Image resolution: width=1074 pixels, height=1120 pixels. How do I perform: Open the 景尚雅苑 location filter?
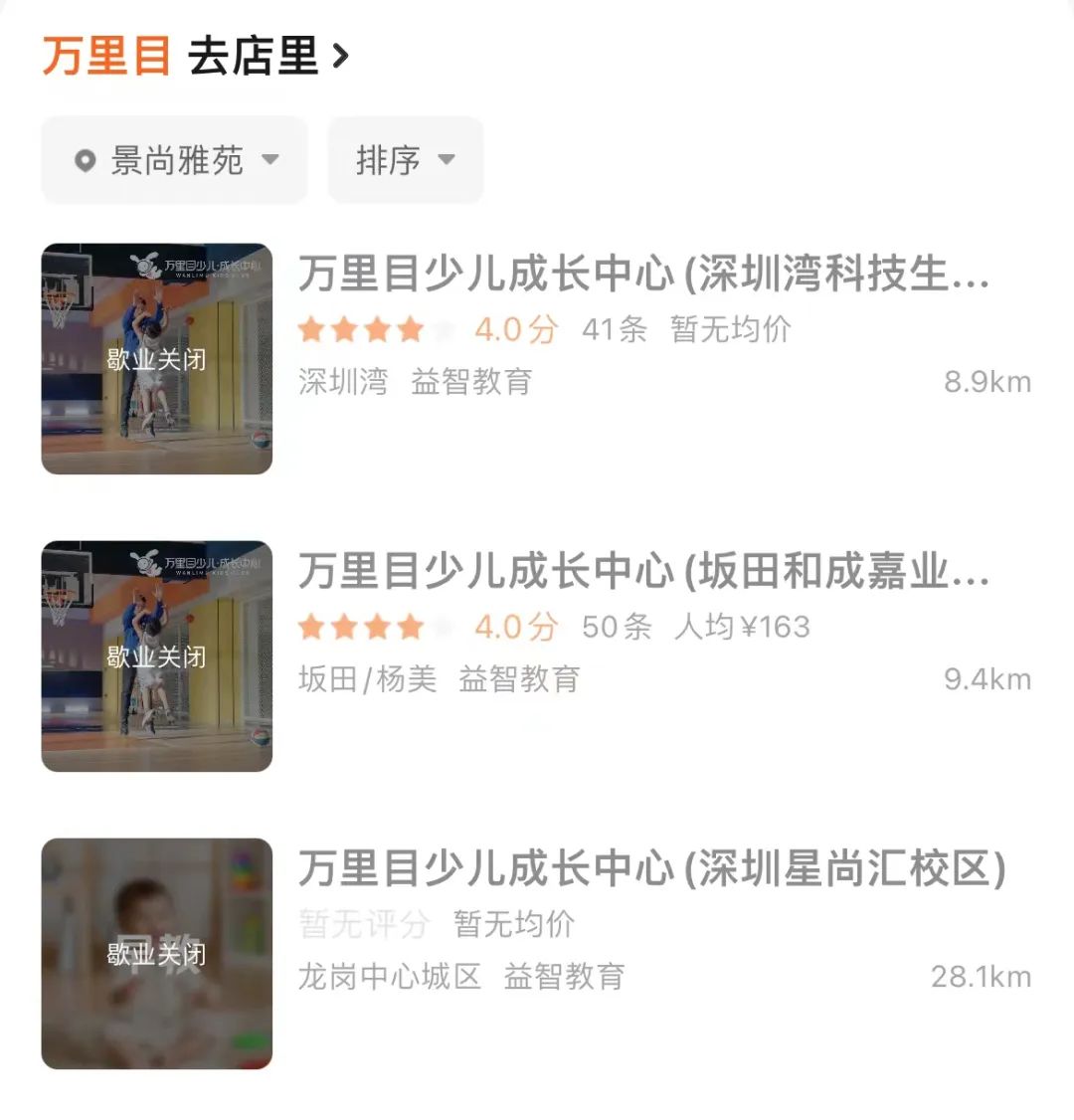[173, 159]
